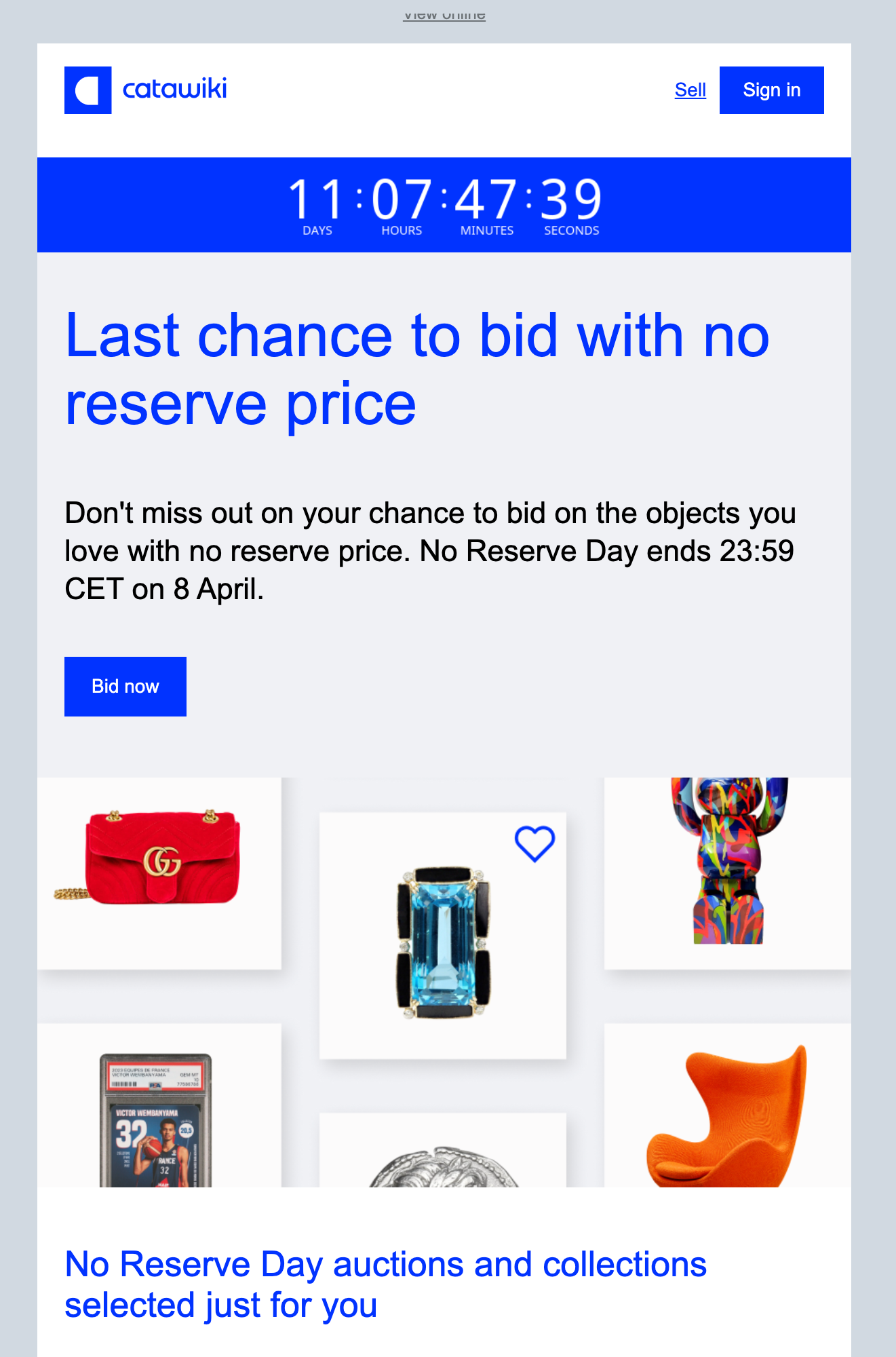Open the product collage image
The image size is (896, 1357).
444,982
